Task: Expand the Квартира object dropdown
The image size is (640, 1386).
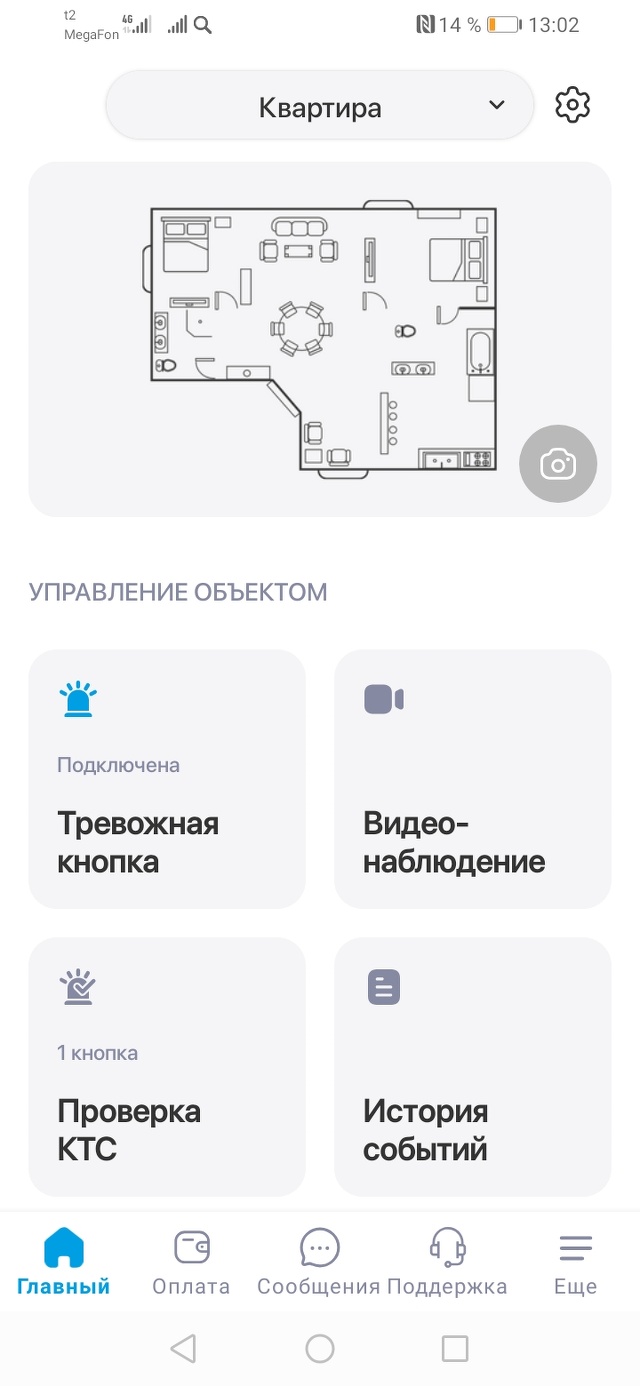Action: coord(320,106)
